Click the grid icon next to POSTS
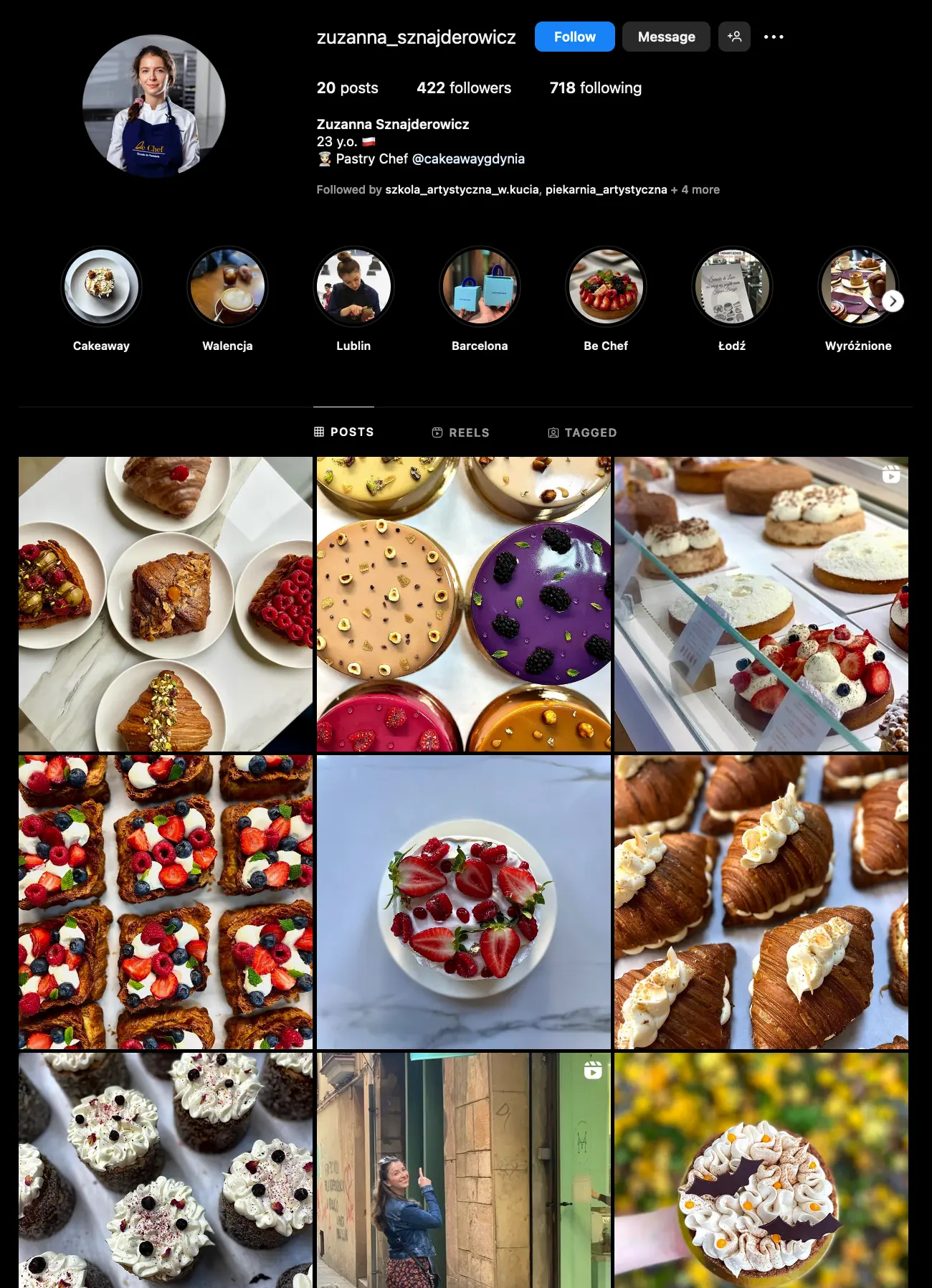The image size is (932, 1288). (x=318, y=432)
